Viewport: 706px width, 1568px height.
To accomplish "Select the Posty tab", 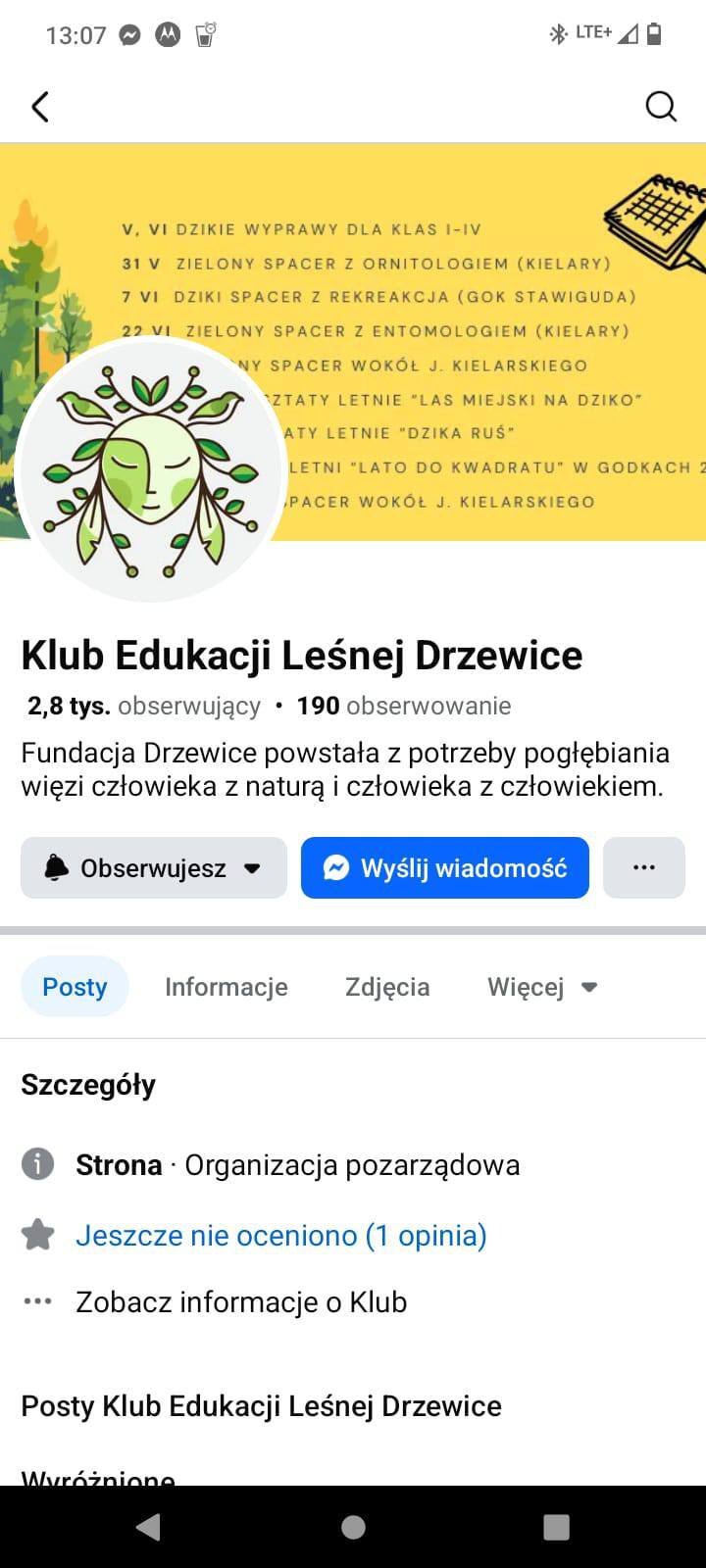I will tap(75, 987).
